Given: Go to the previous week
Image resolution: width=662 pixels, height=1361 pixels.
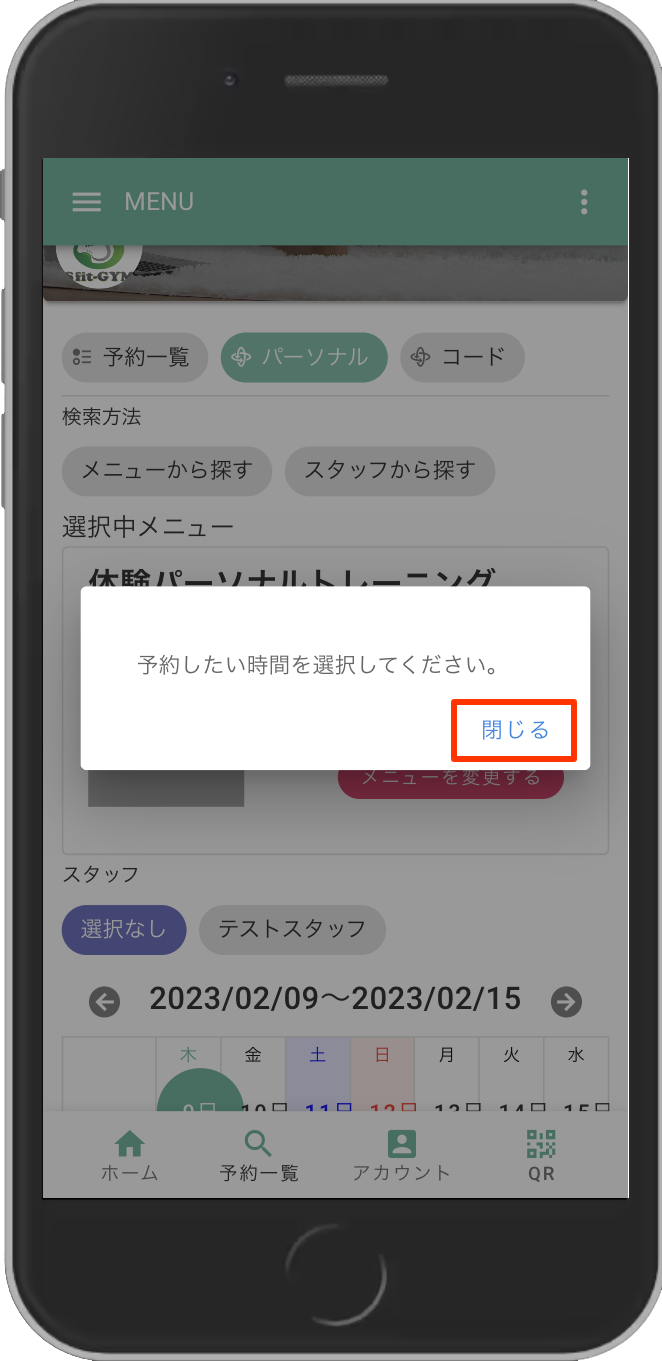Looking at the screenshot, I should pyautogui.click(x=105, y=1000).
